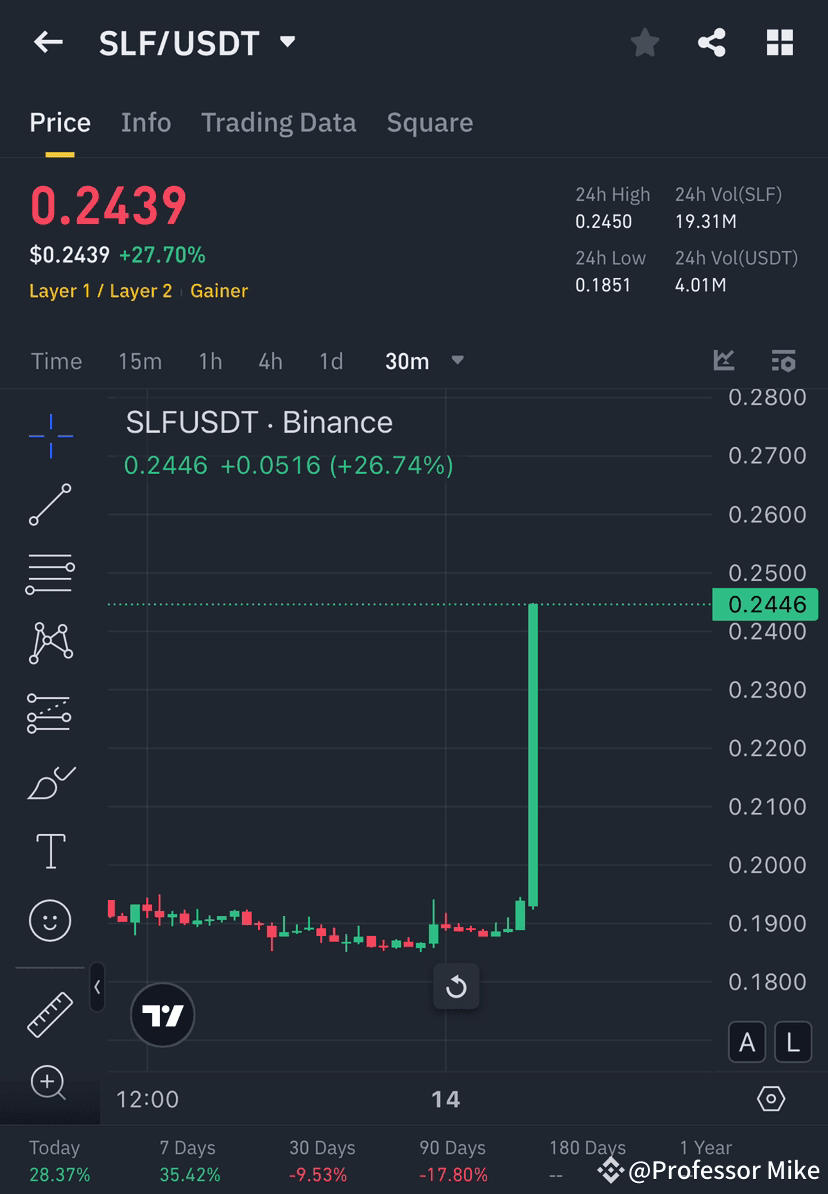Select the text annotation tool
The height and width of the screenshot is (1194, 828).
coord(50,850)
